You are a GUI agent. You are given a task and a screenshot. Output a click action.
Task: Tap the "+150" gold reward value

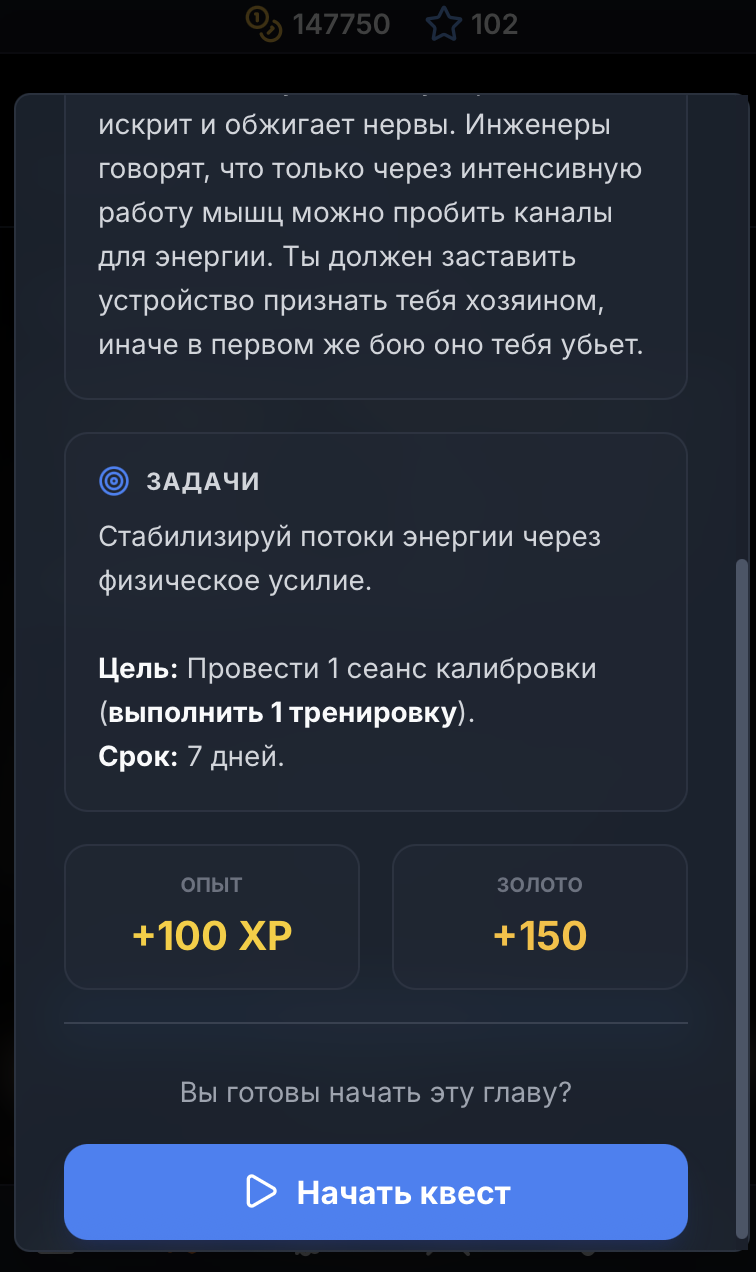(x=539, y=936)
